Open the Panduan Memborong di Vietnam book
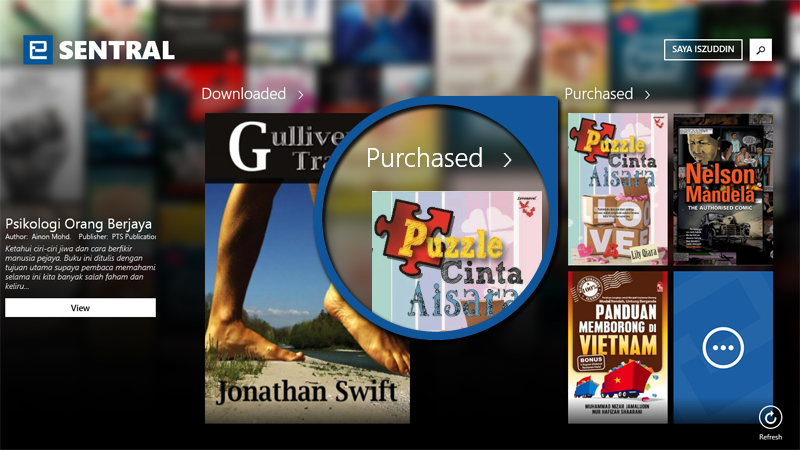Image resolution: width=800 pixels, height=450 pixels. (x=617, y=347)
